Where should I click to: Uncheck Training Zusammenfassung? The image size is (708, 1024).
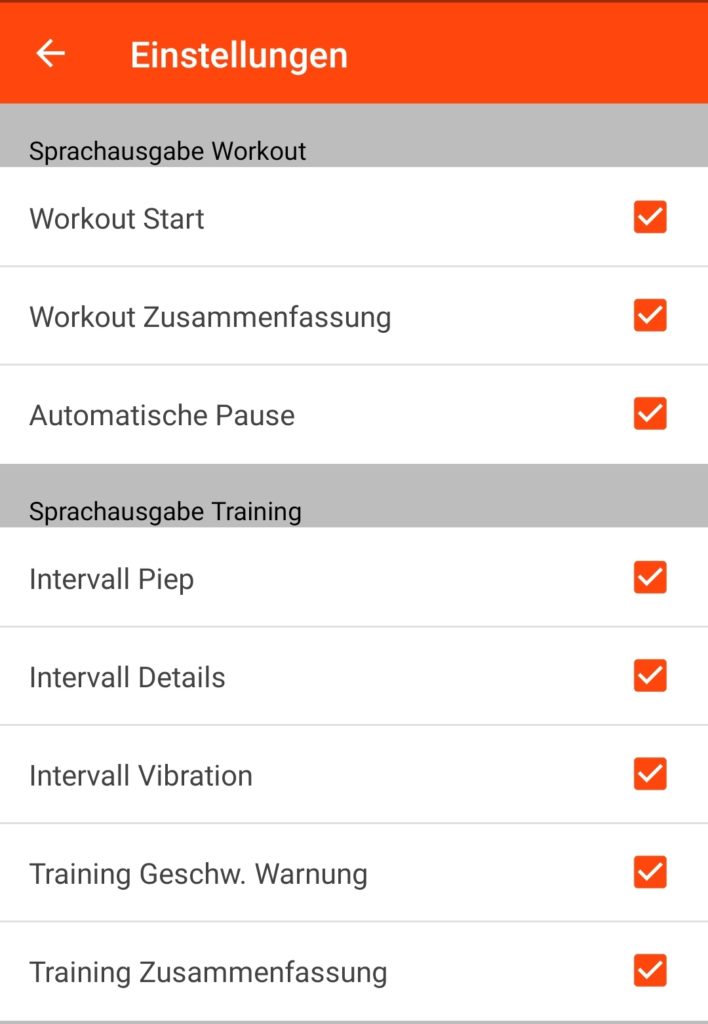(x=650, y=970)
